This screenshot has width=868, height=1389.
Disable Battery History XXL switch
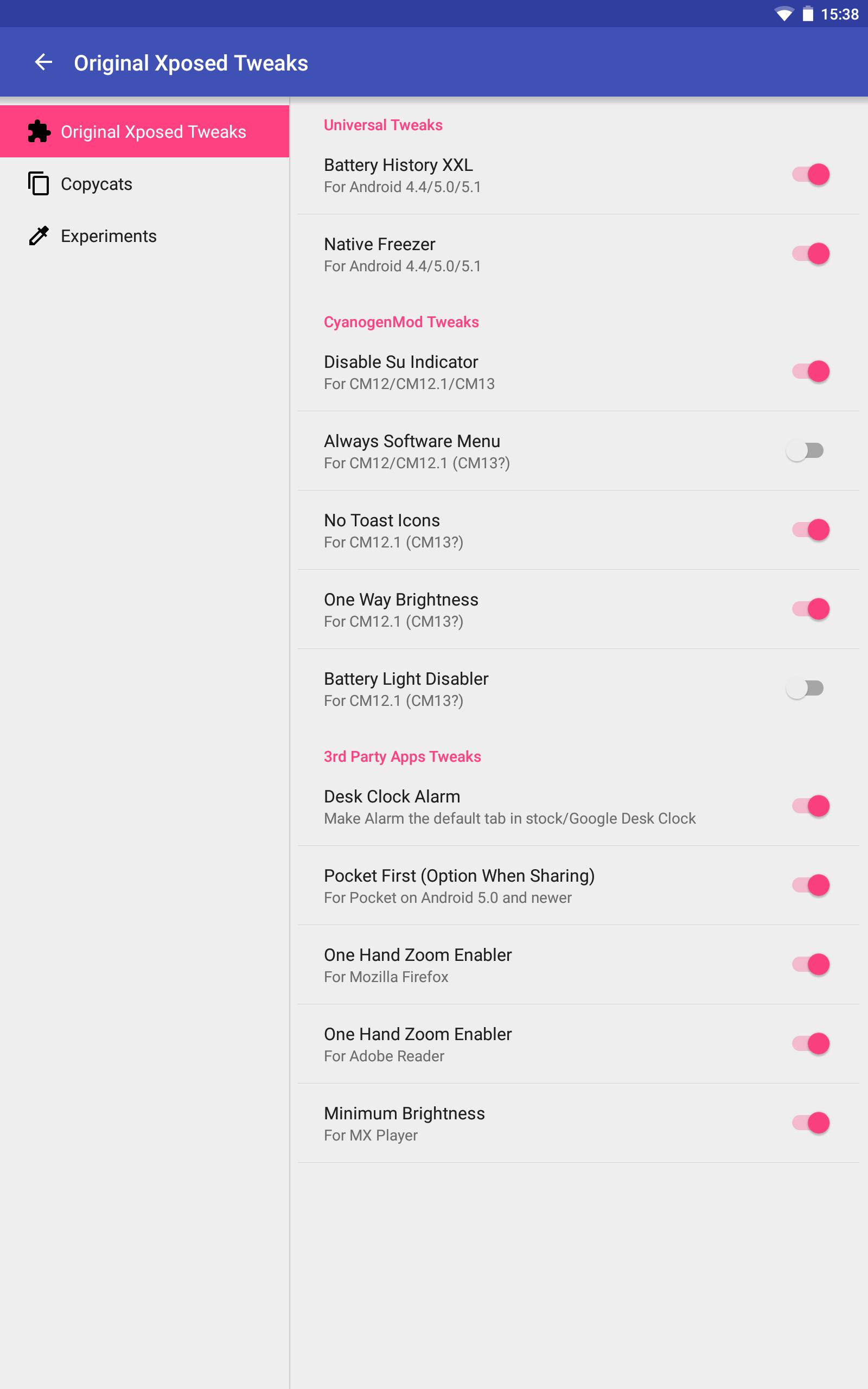pos(810,175)
